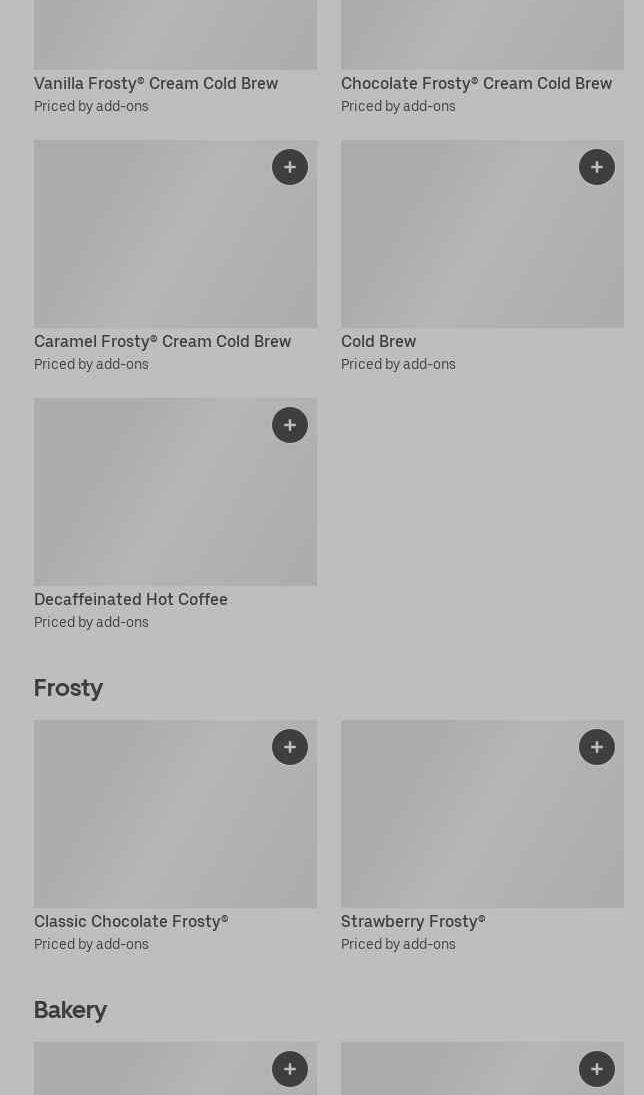The width and height of the screenshot is (644, 1095).
Task: View the Cold Brew item details
Action: pos(482,256)
